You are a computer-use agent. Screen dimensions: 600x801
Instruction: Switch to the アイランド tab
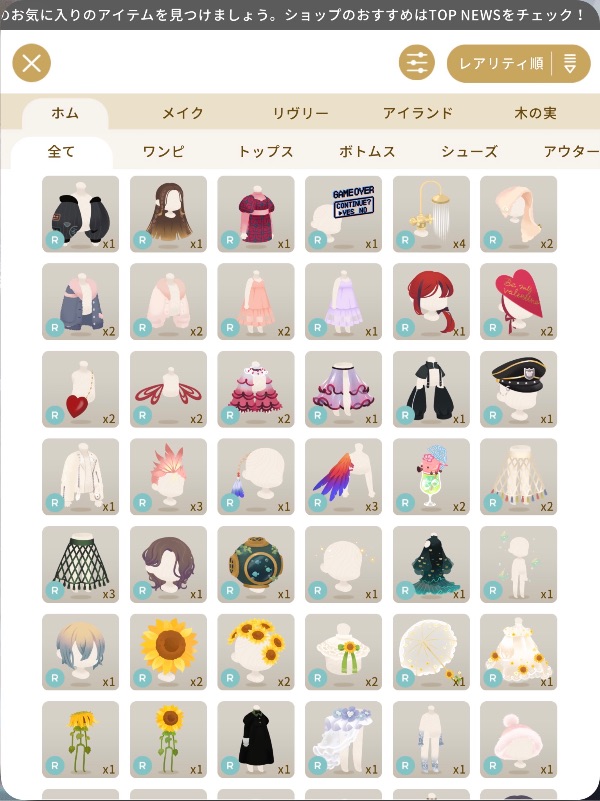[418, 113]
